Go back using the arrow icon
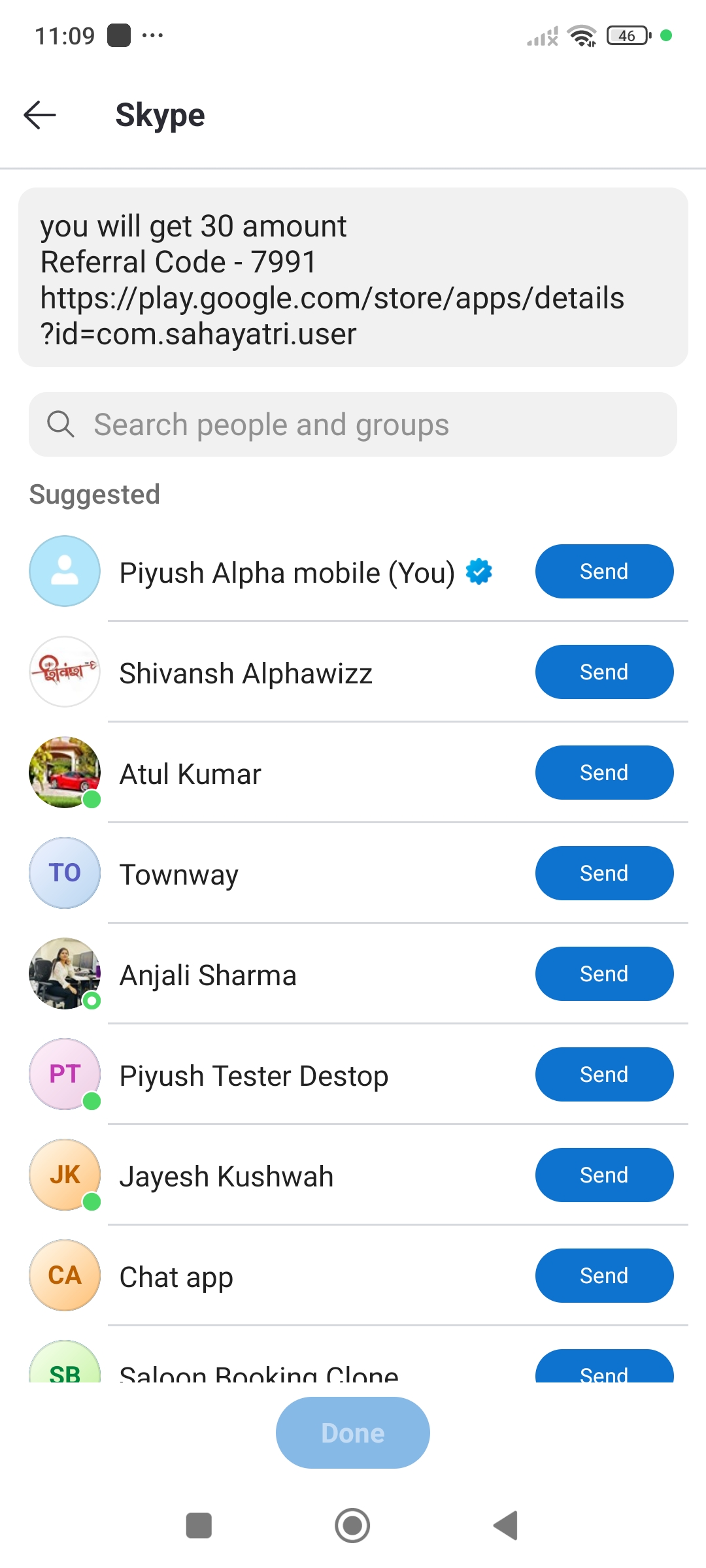 click(40, 115)
